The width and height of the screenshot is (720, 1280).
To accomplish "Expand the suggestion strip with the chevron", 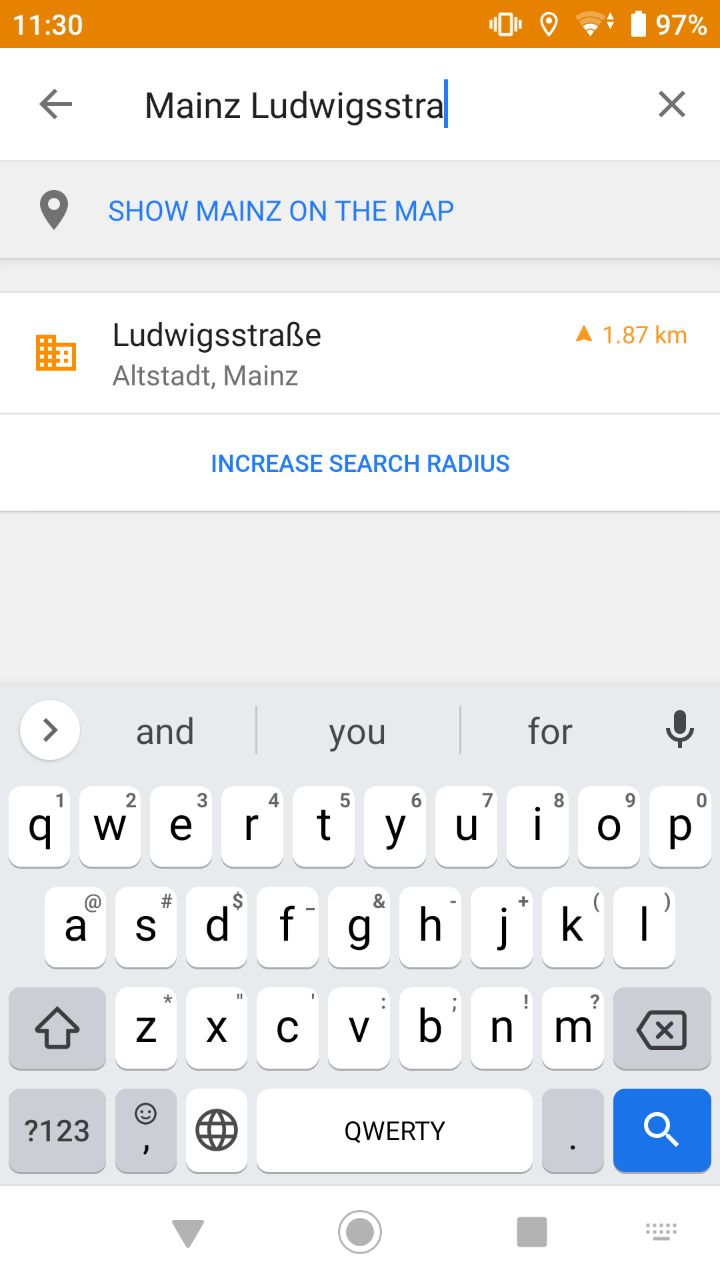I will click(x=49, y=730).
